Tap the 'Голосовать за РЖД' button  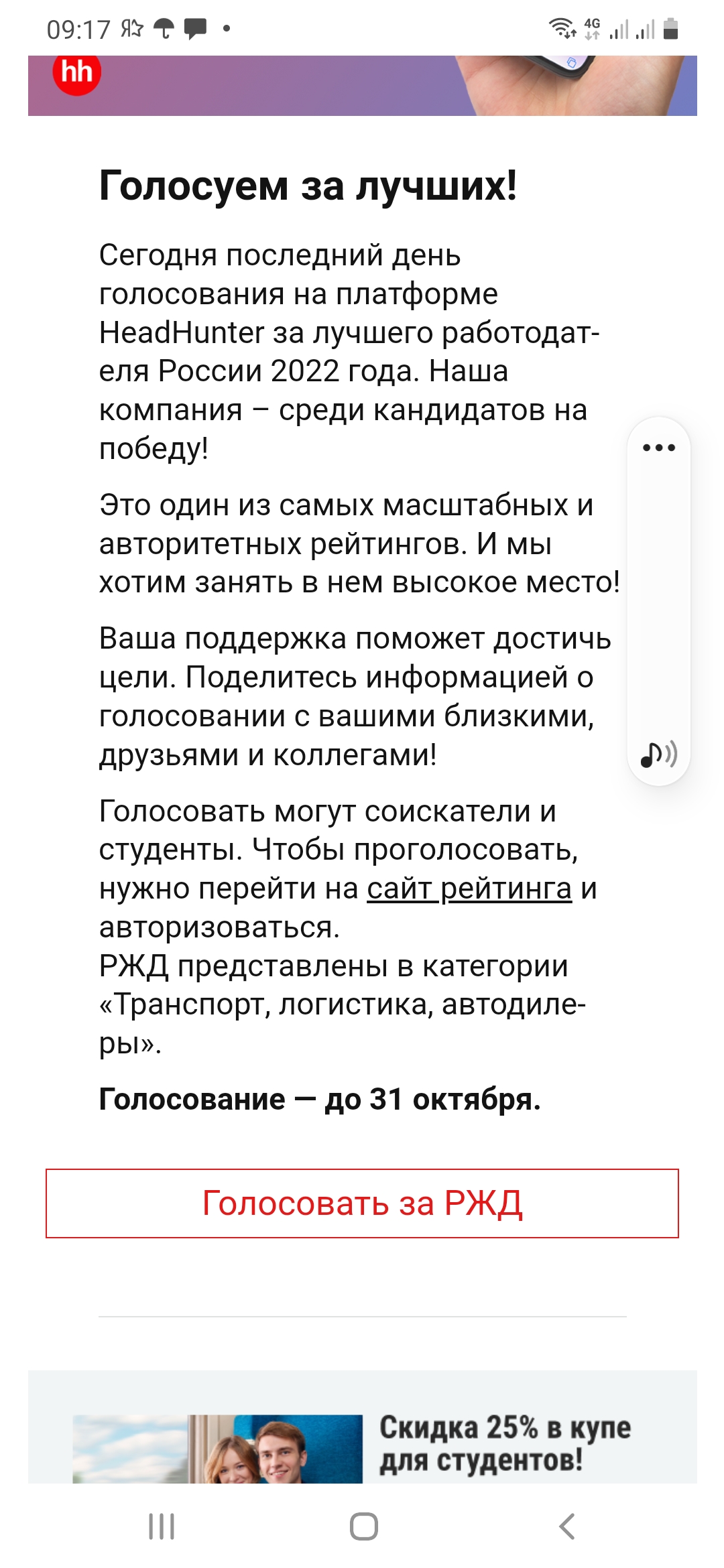tap(362, 1203)
